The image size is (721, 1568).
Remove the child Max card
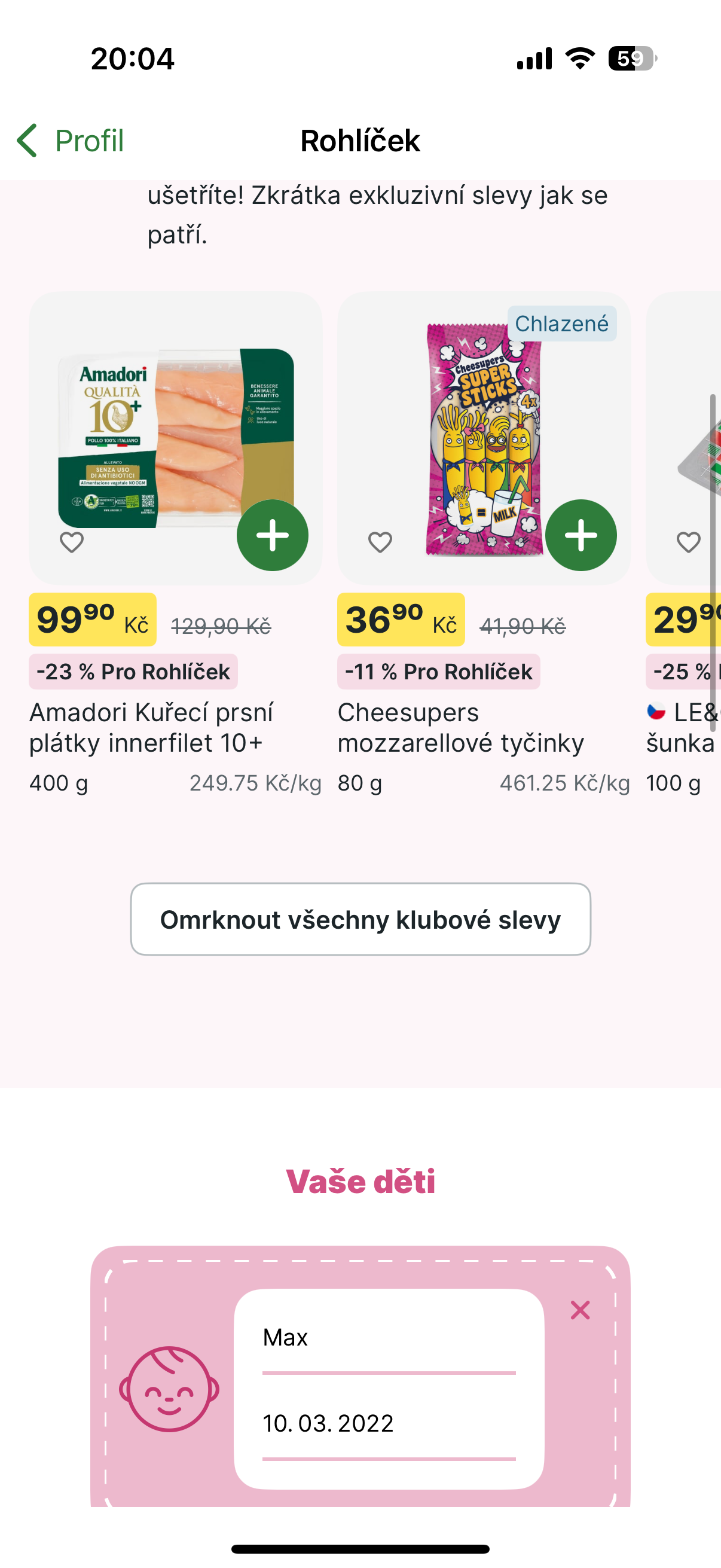(580, 1310)
